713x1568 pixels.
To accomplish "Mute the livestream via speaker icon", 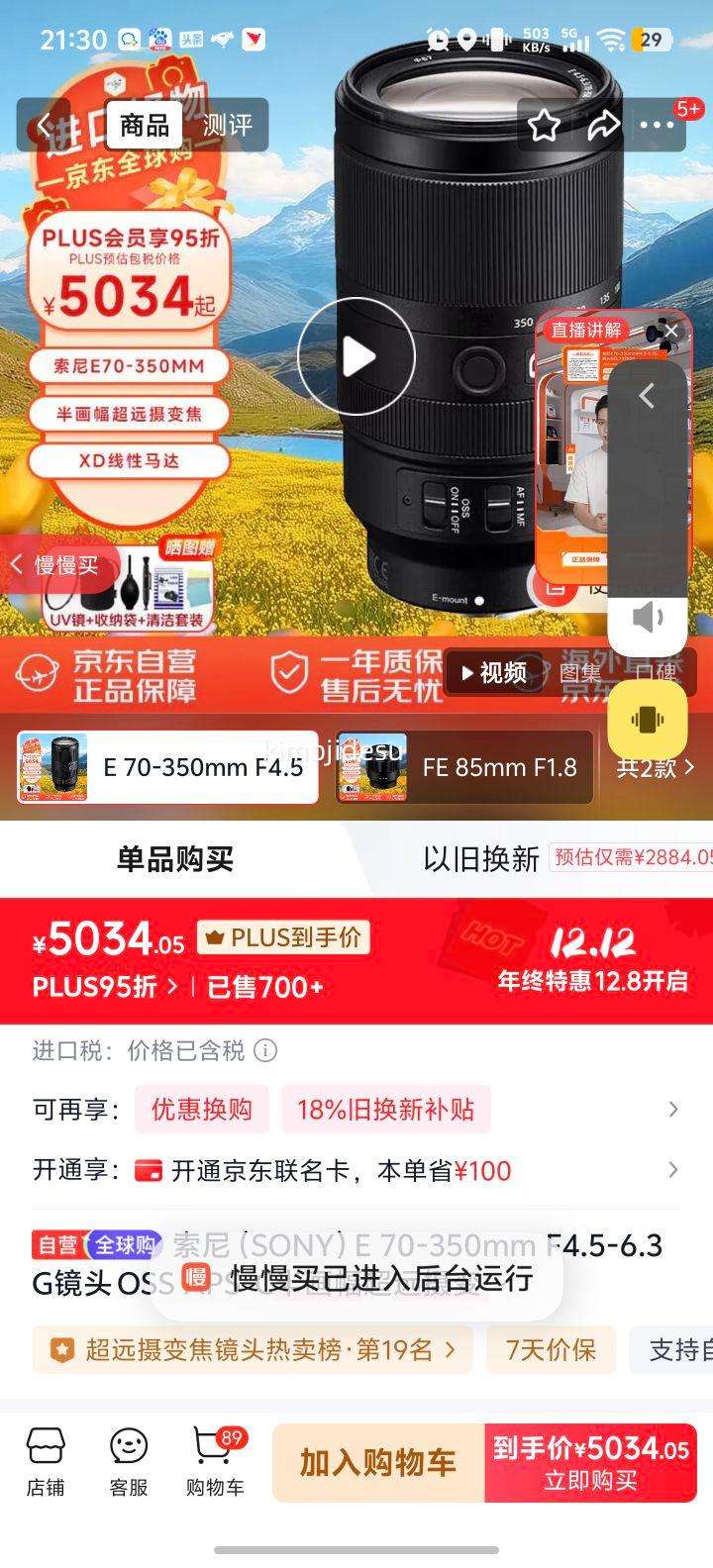I will [648, 617].
